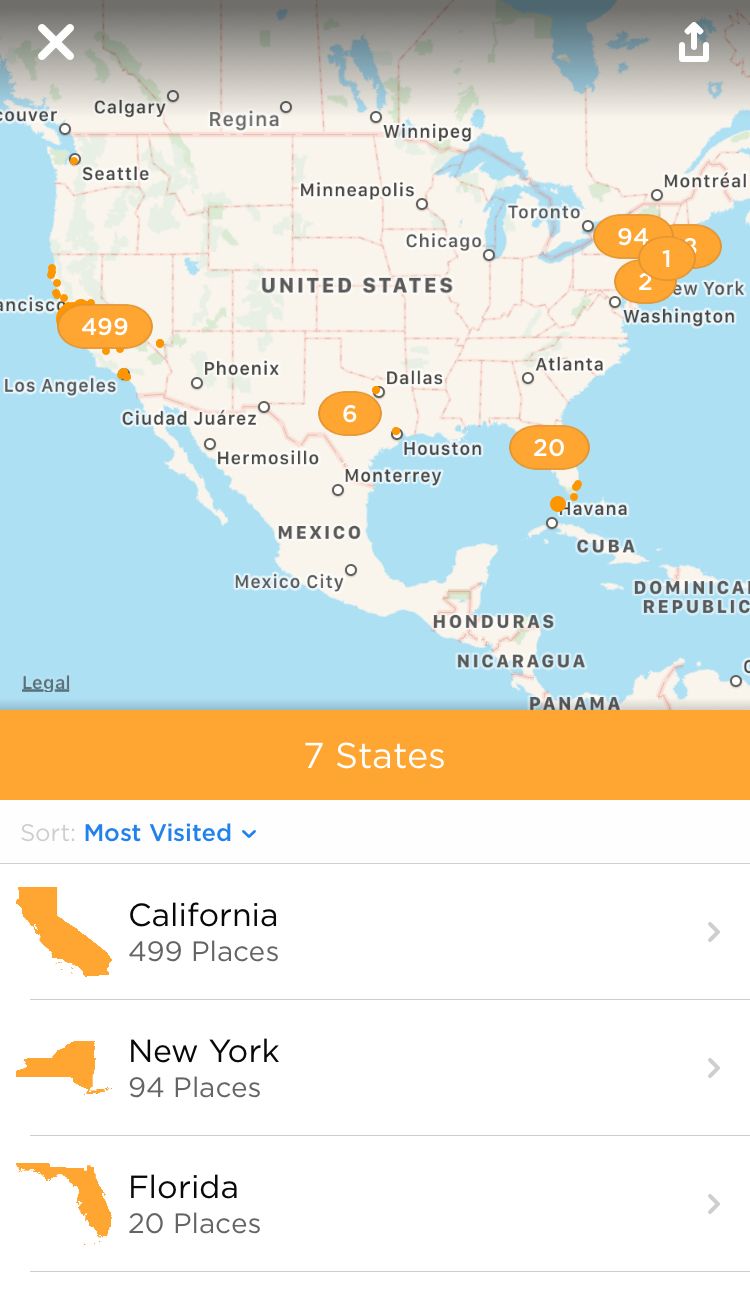Share the visited states map

(693, 43)
